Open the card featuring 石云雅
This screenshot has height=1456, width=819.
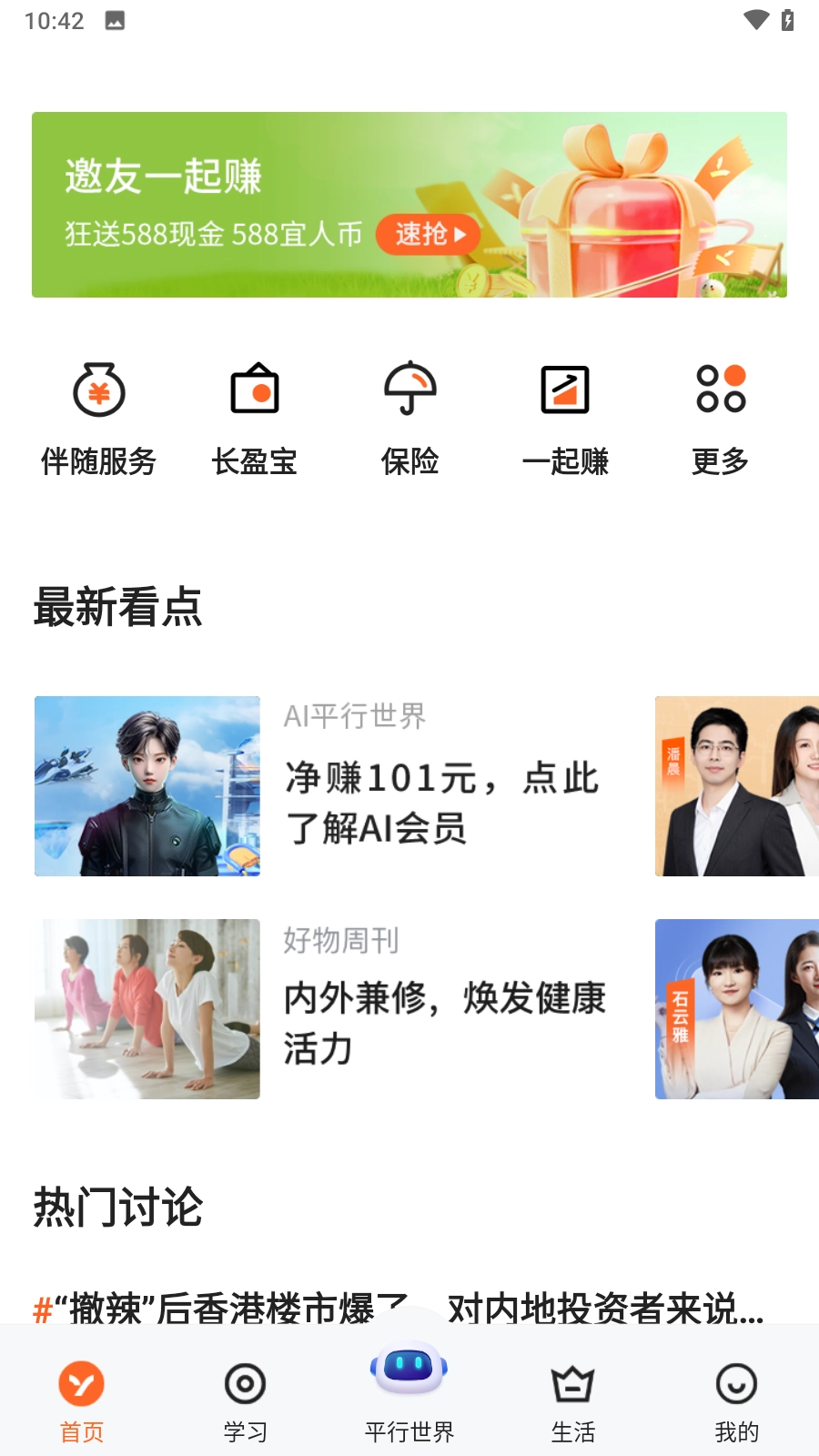737,1009
